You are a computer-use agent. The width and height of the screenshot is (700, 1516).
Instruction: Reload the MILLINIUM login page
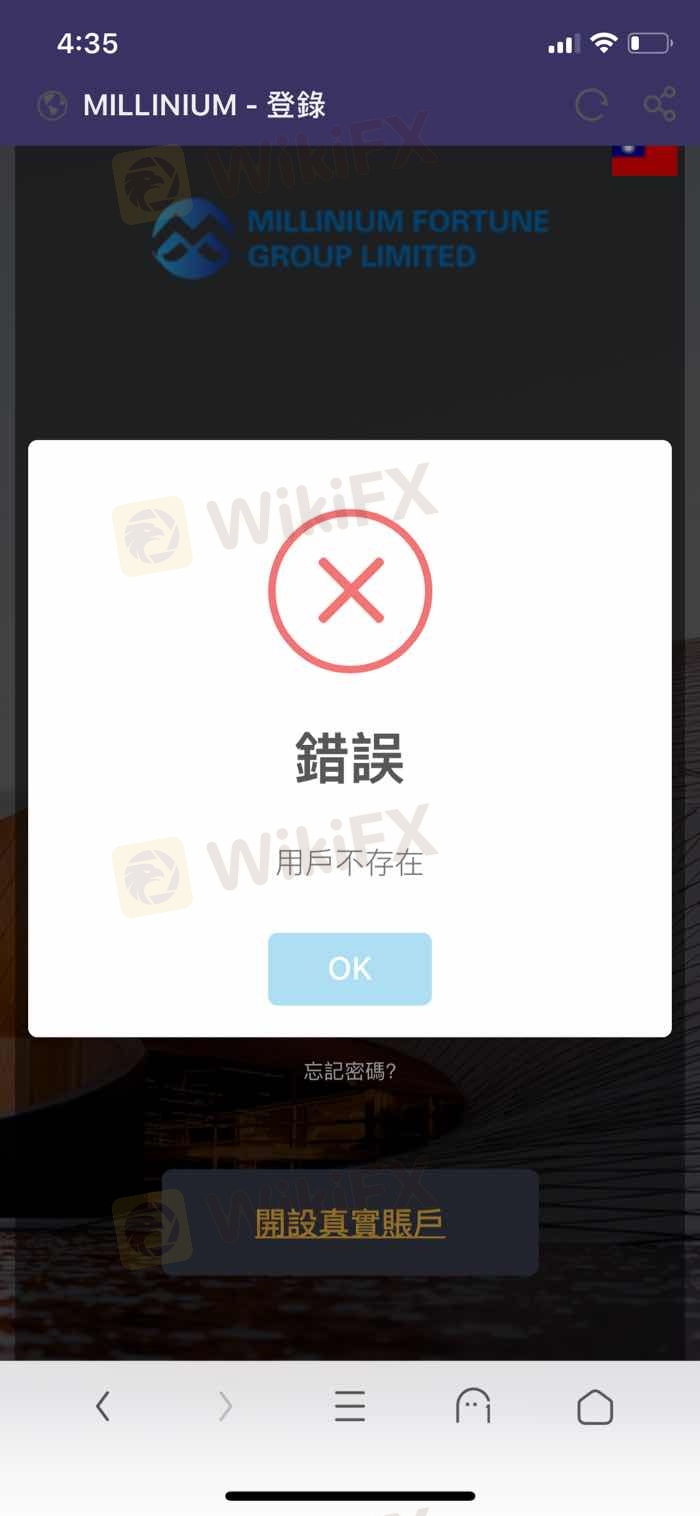[x=590, y=104]
